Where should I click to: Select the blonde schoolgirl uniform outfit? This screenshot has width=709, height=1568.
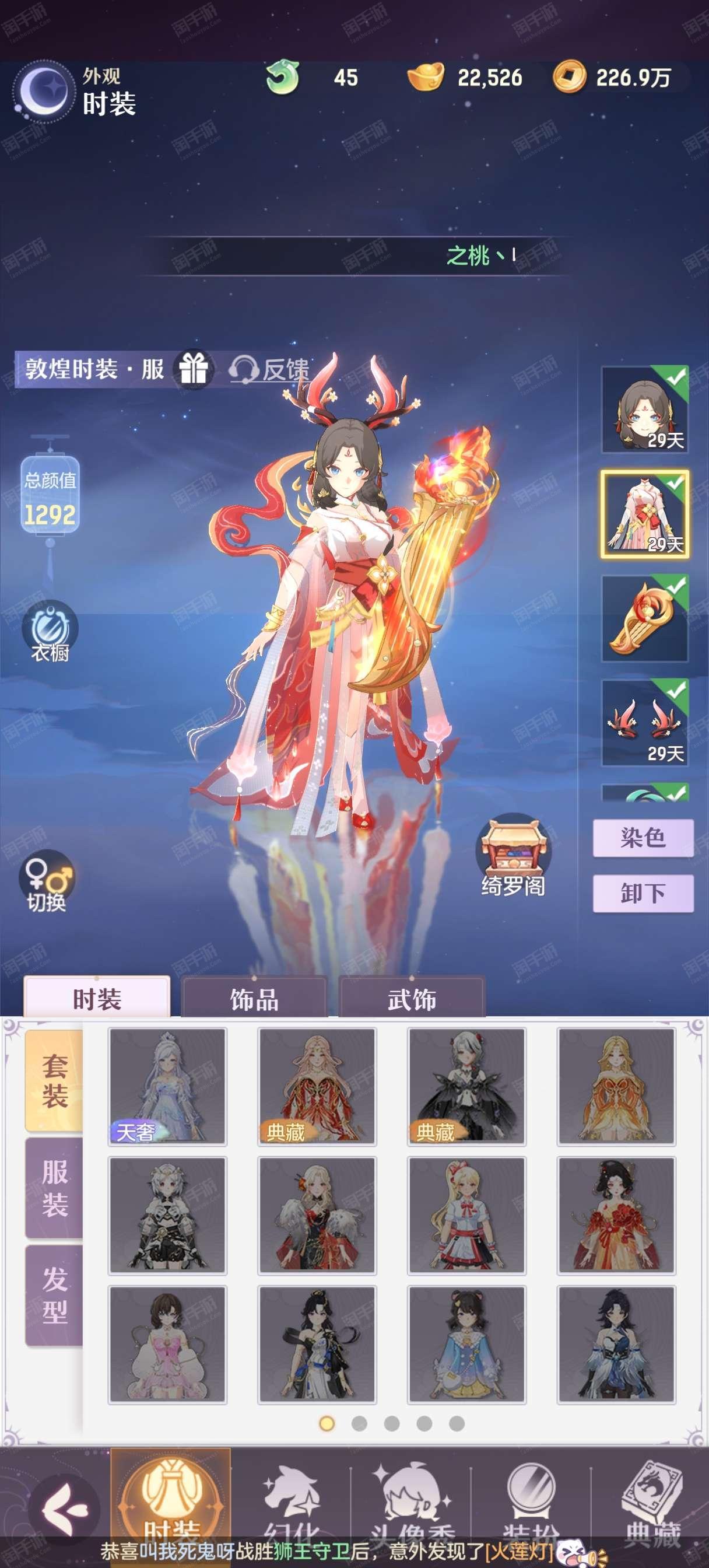pos(467,1216)
